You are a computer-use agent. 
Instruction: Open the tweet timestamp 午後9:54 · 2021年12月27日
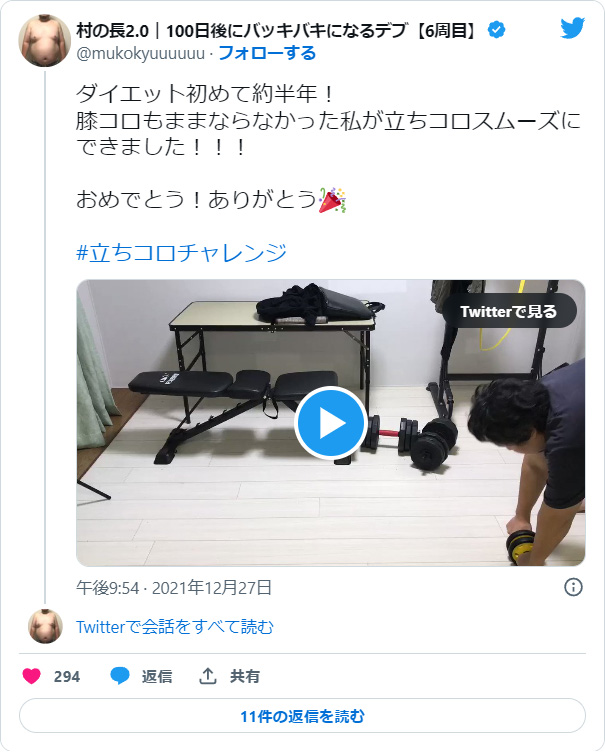[174, 587]
